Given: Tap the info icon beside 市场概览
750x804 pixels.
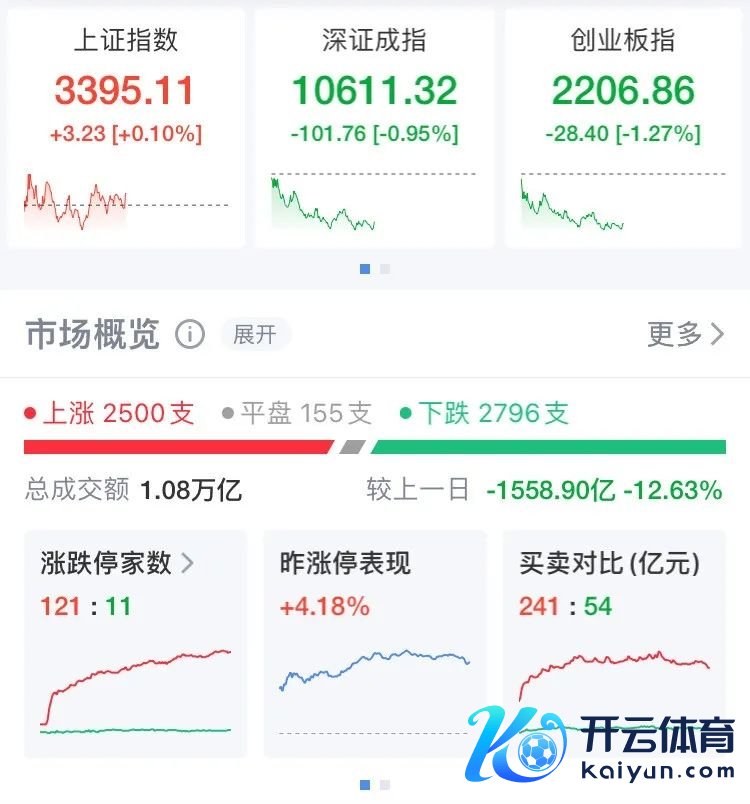Looking at the screenshot, I should coord(190,334).
